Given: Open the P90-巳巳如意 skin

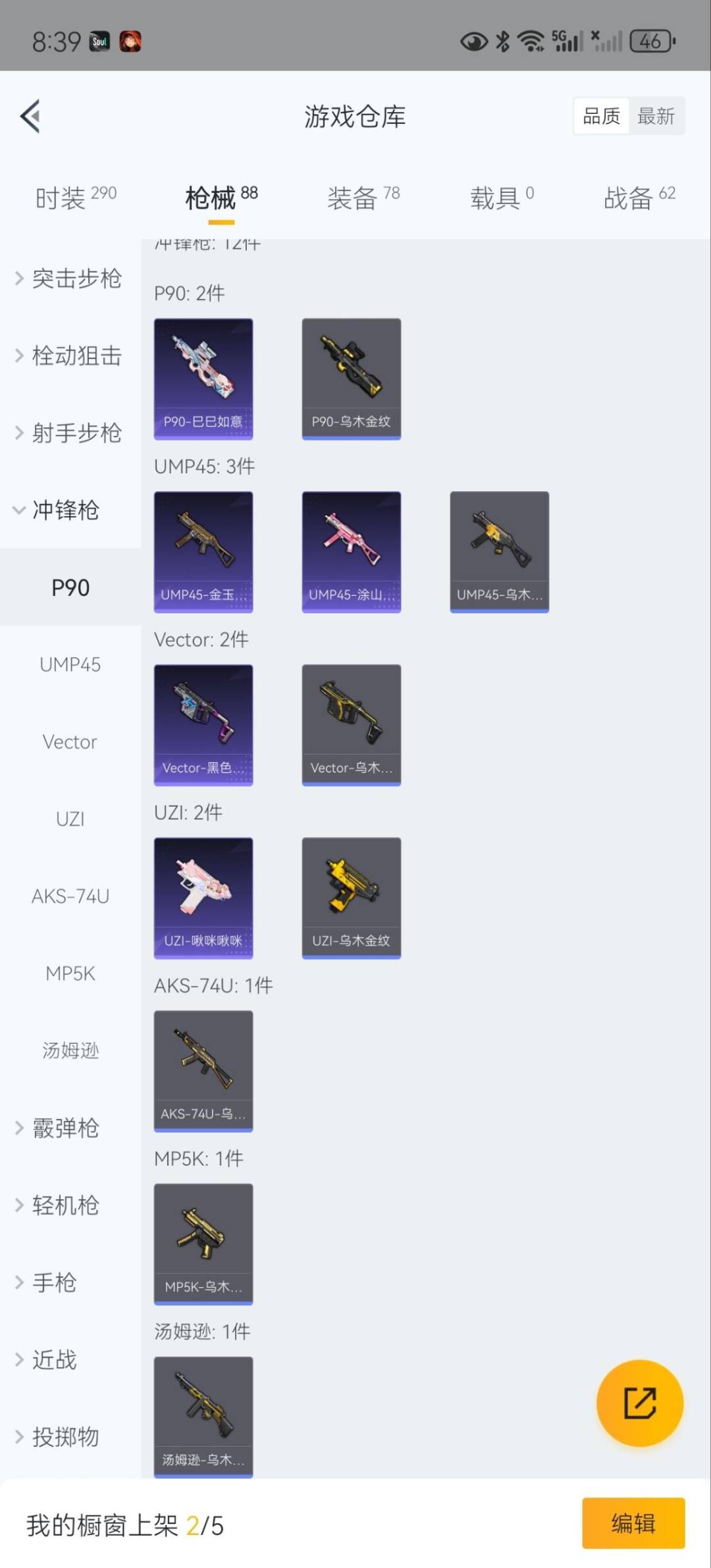Looking at the screenshot, I should [x=203, y=379].
